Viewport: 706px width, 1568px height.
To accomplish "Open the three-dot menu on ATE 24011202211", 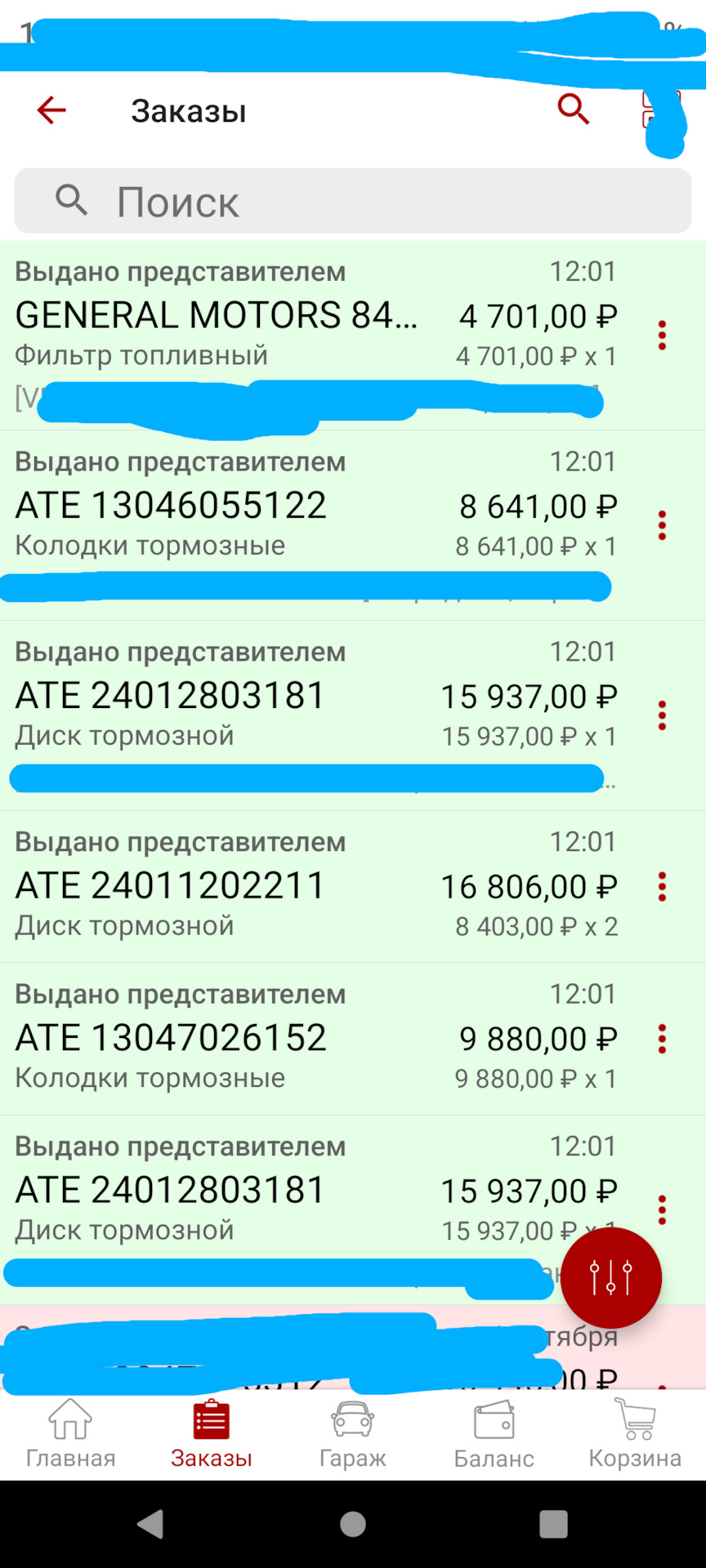I will point(662,886).
